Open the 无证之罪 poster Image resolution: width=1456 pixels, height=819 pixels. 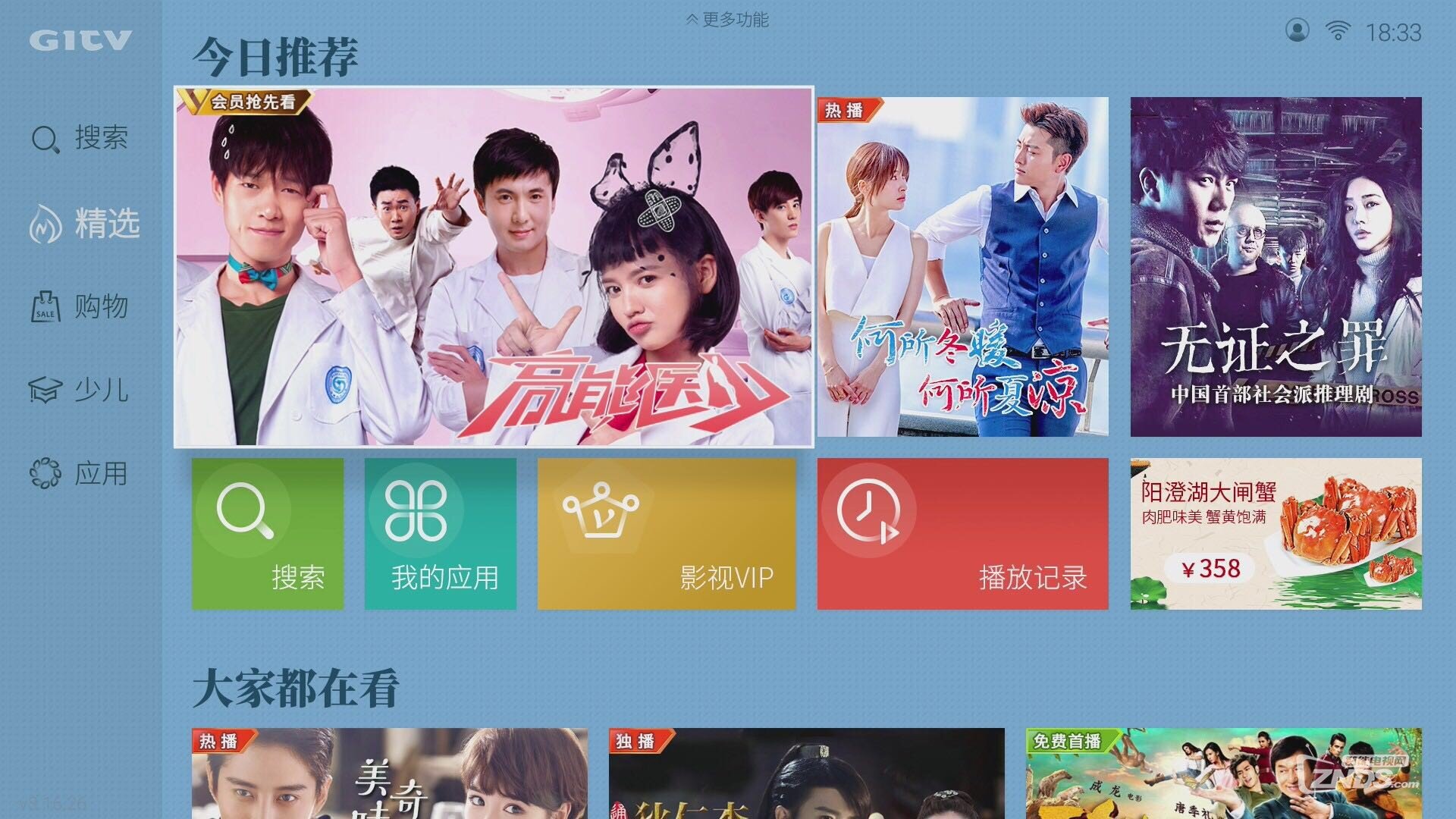(1276, 266)
